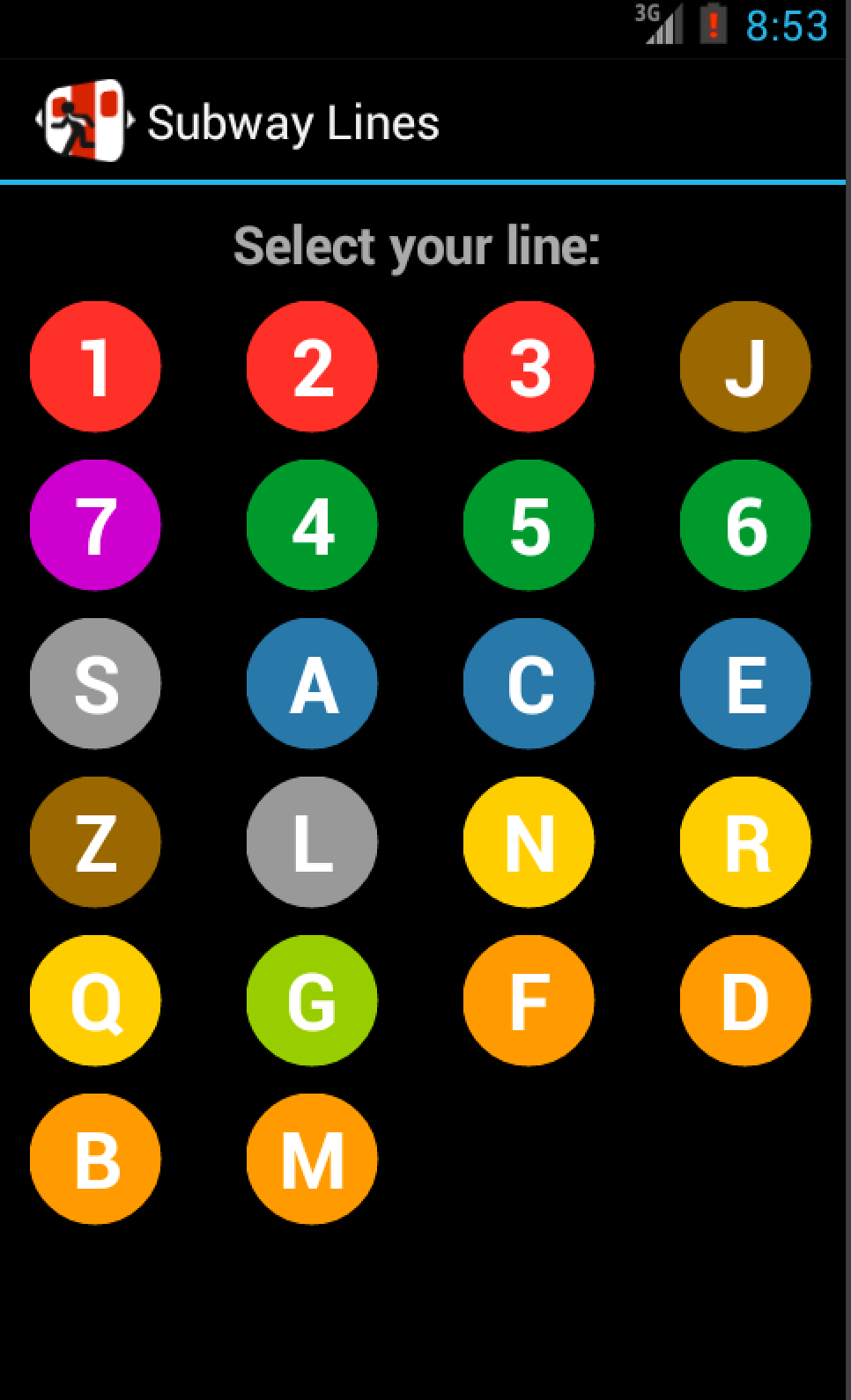This screenshot has height=1400, width=851.
Task: Choose the green 5 line
Action: [529, 525]
